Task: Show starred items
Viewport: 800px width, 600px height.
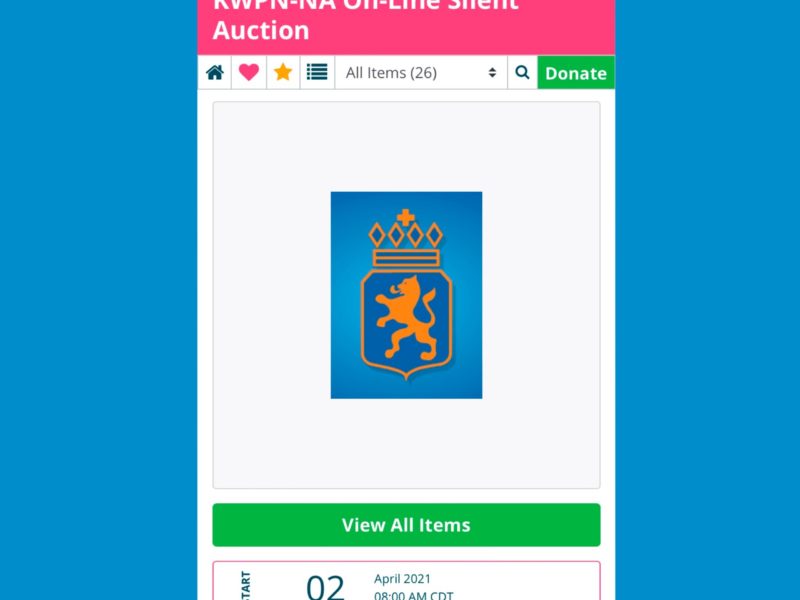Action: point(283,73)
